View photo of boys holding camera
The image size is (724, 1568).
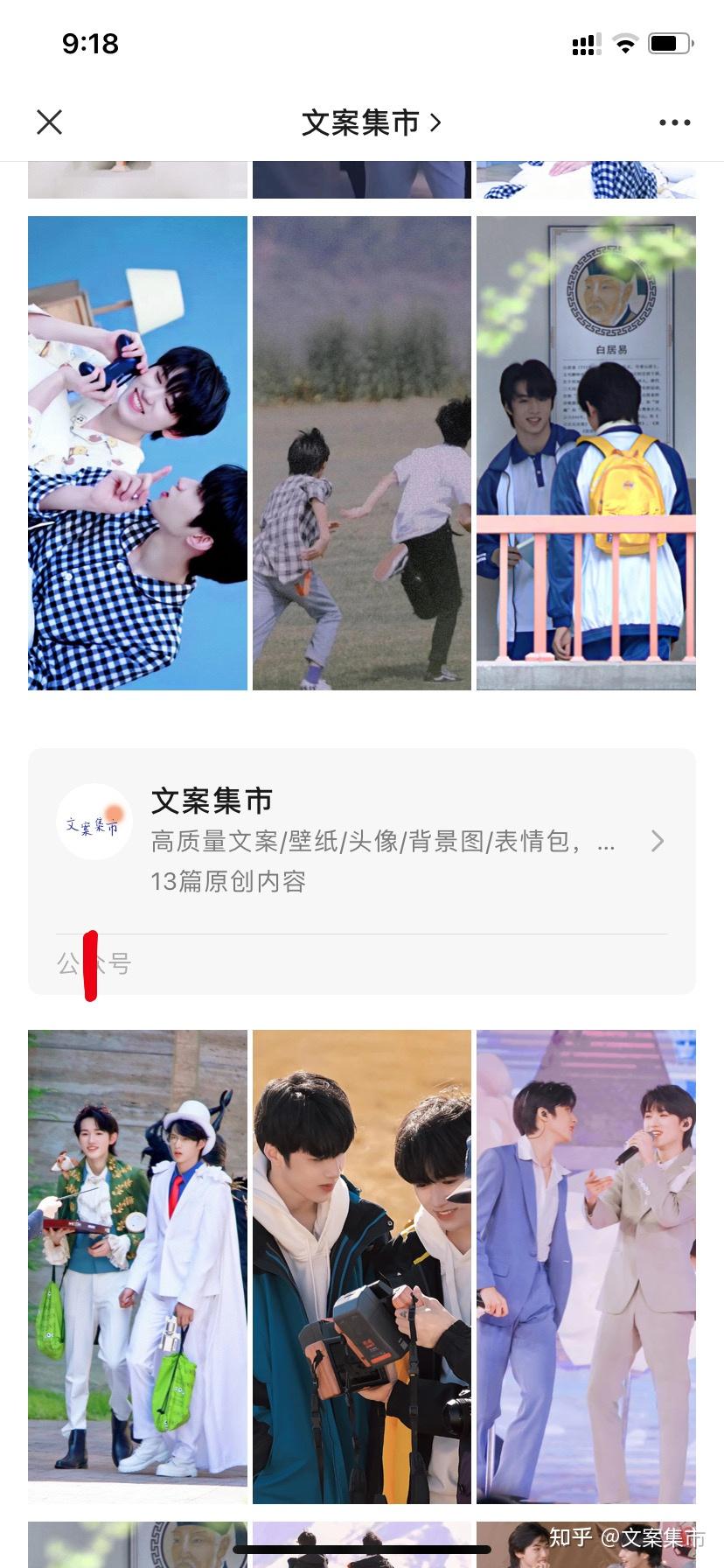[361, 1266]
